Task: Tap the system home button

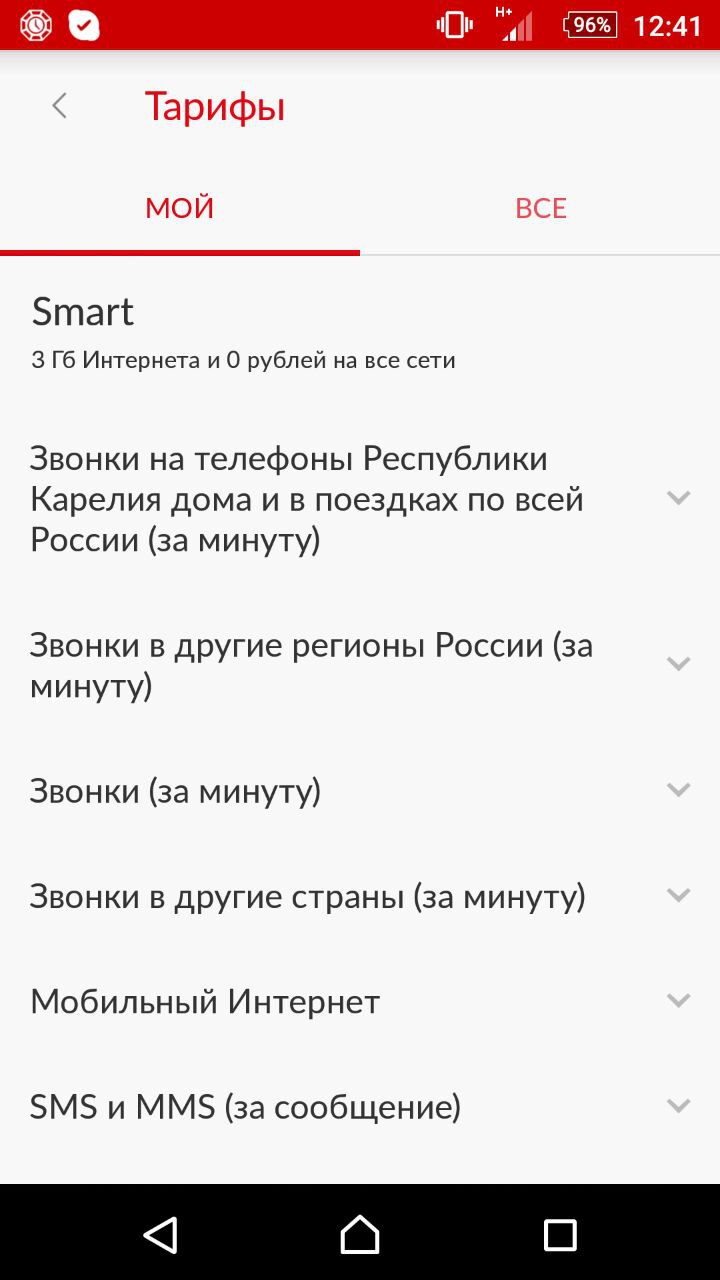Action: coord(360,1234)
